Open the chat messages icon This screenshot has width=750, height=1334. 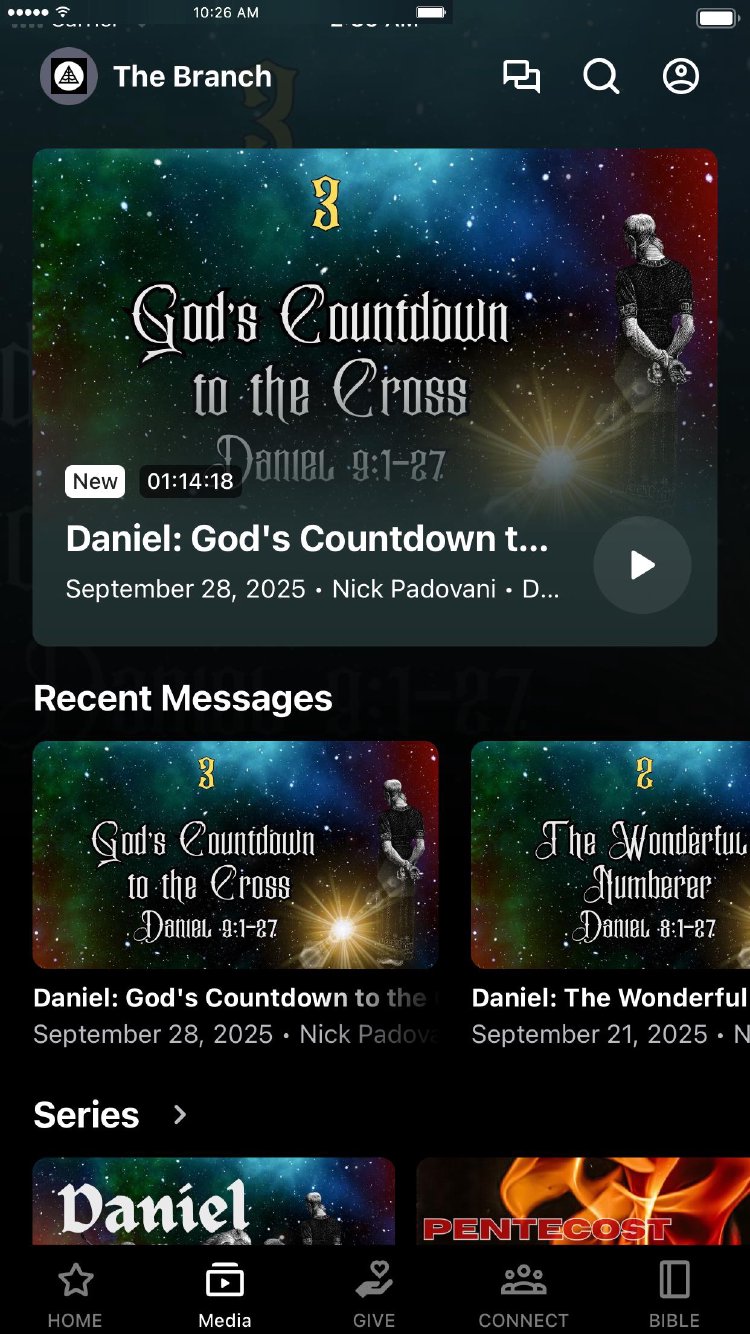pos(521,77)
